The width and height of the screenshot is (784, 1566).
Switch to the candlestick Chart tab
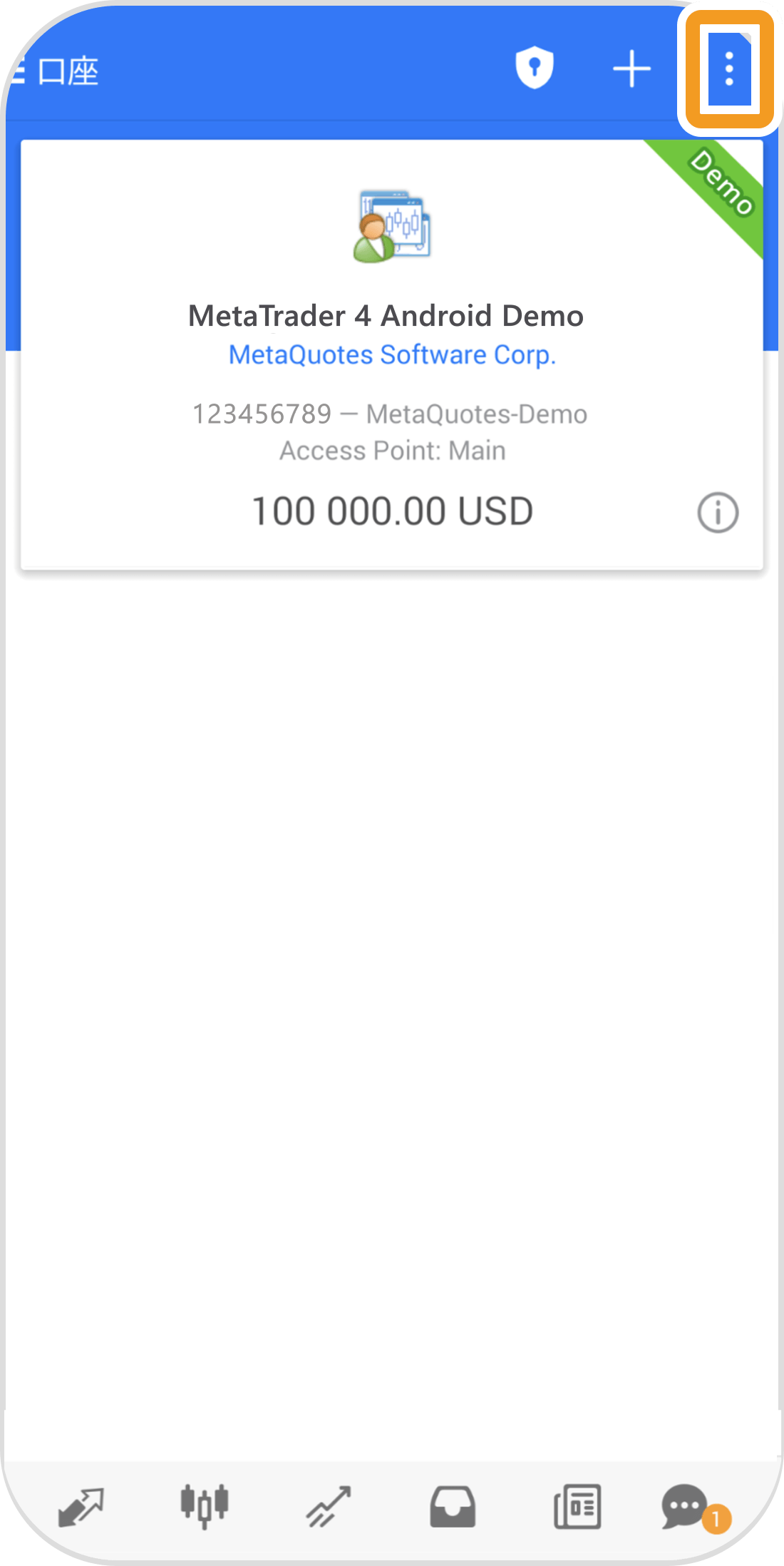click(x=205, y=1506)
